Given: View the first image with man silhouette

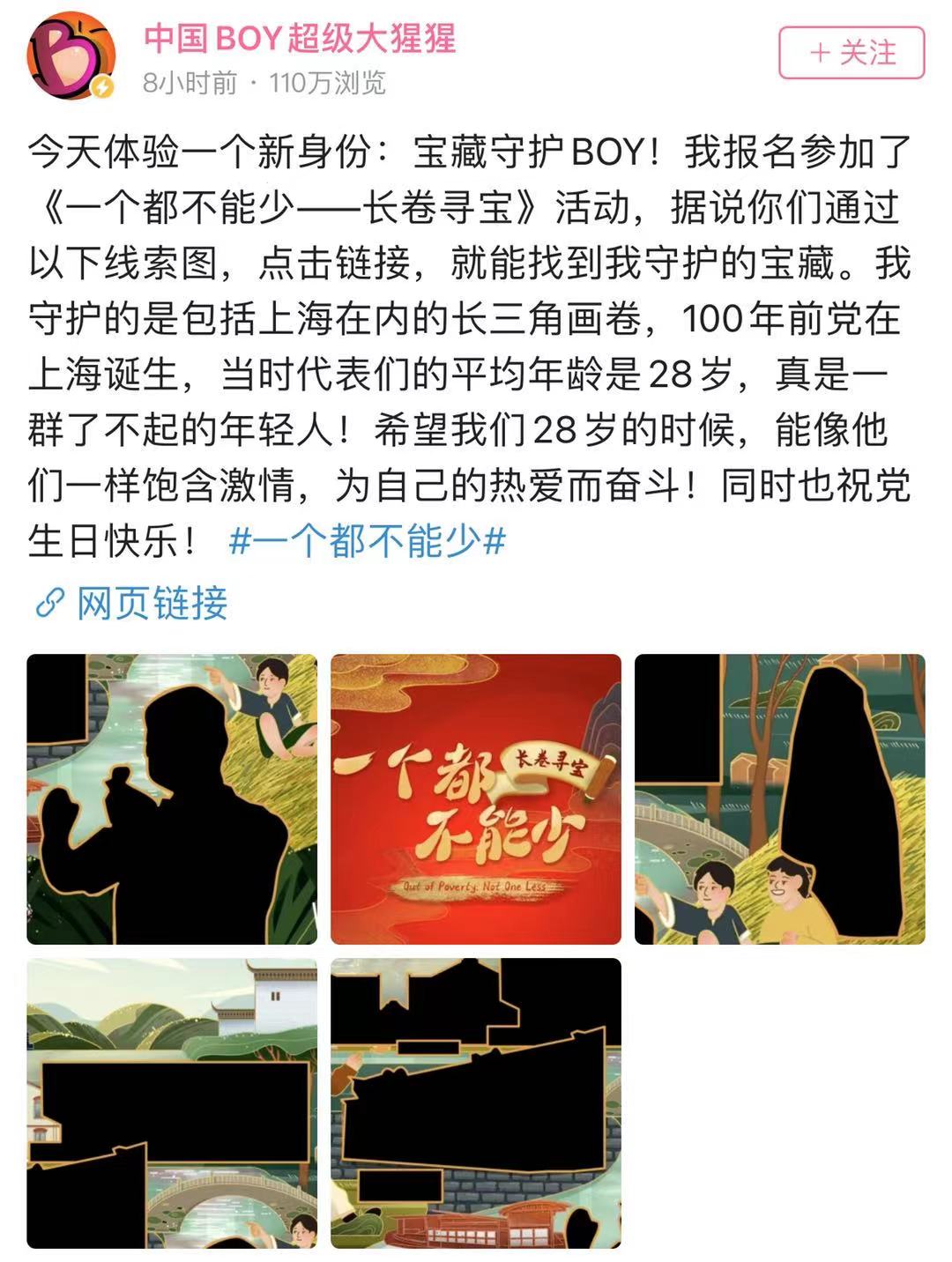Looking at the screenshot, I should click(x=172, y=798).
